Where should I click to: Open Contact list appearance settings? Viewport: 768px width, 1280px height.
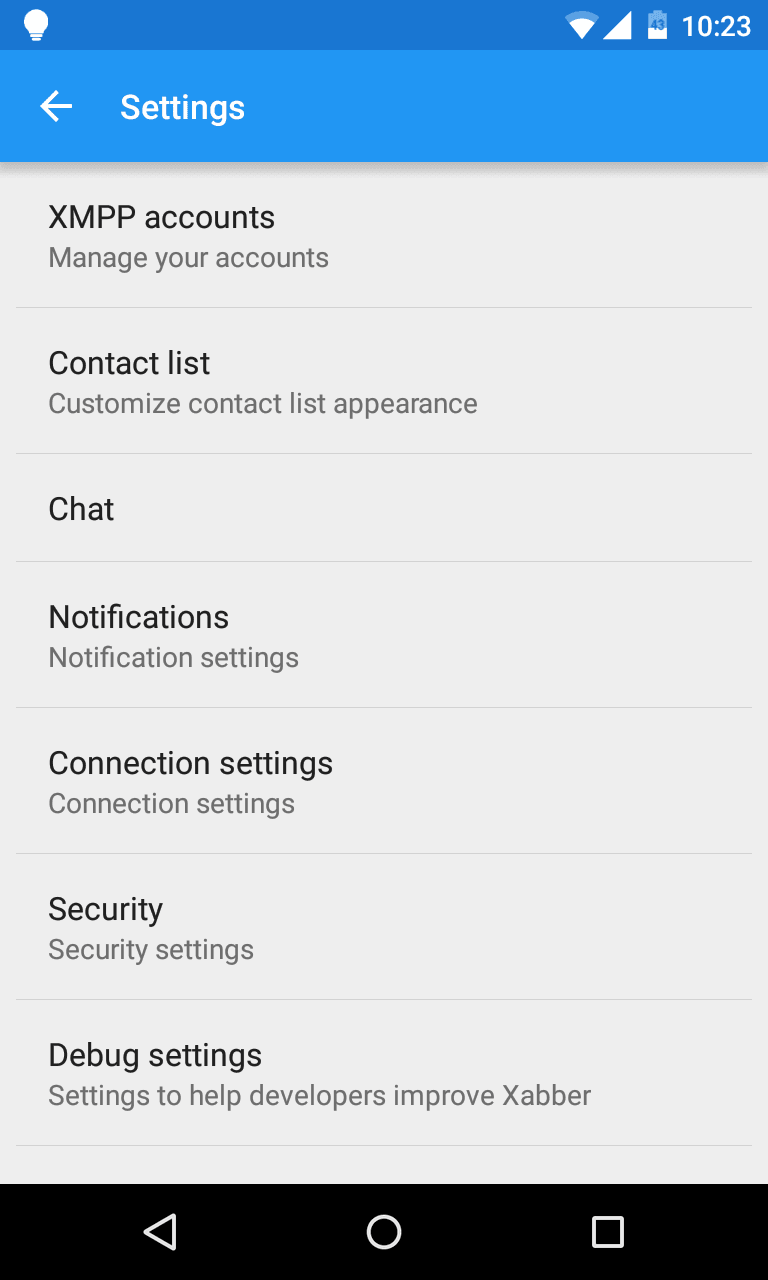click(384, 382)
